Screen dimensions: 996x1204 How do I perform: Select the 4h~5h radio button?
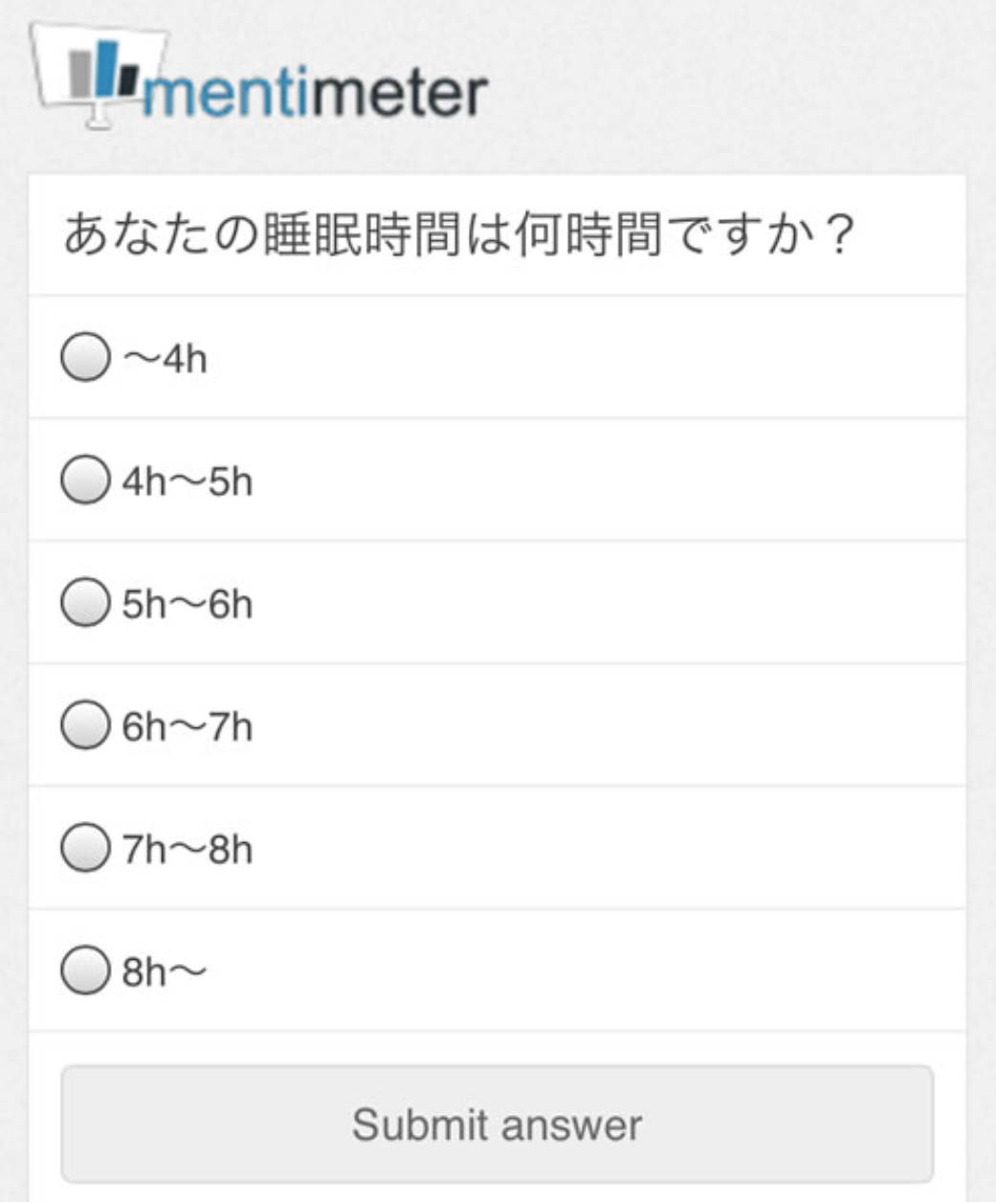pos(86,479)
